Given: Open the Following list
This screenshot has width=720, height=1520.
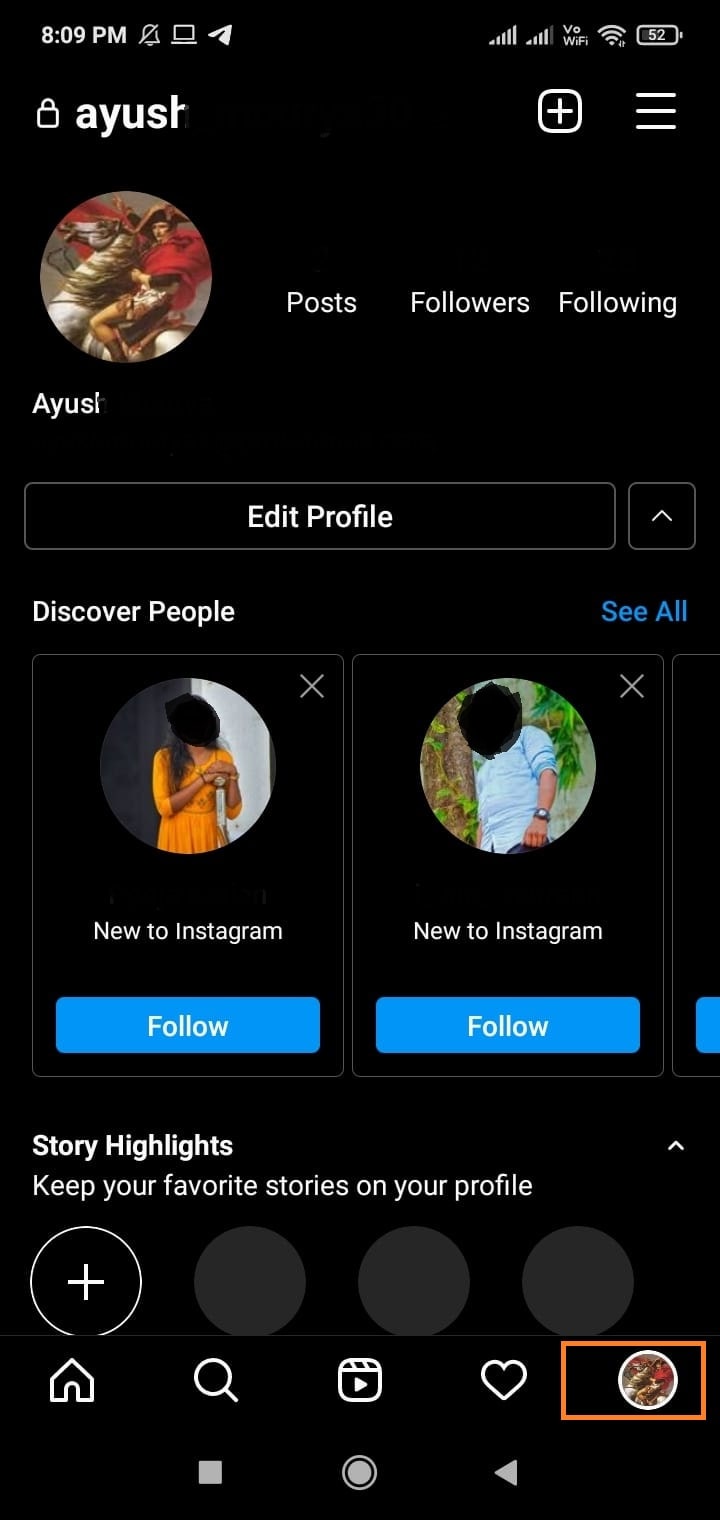Looking at the screenshot, I should [x=617, y=302].
